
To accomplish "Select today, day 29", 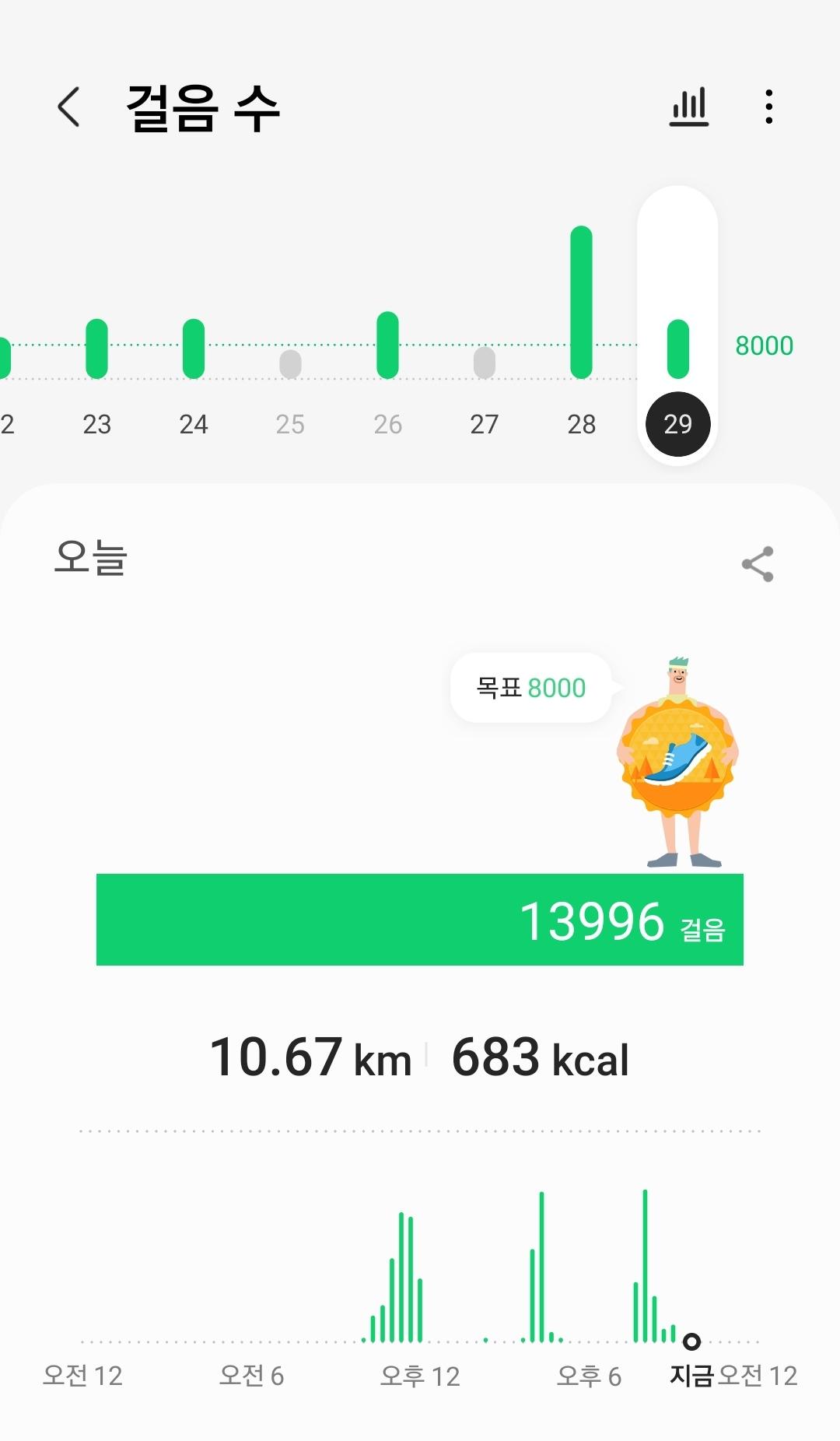I will coord(677,424).
